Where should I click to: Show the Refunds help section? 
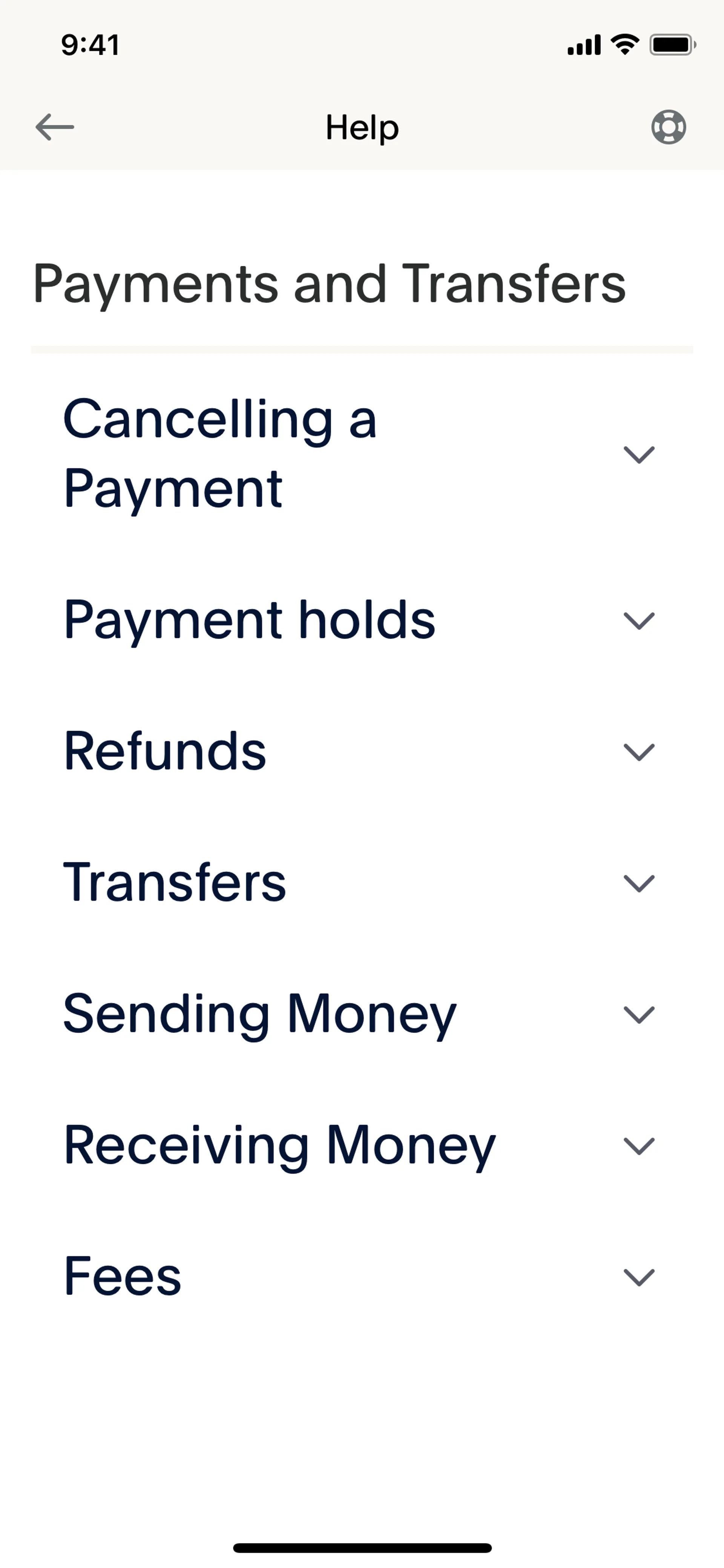(638, 752)
